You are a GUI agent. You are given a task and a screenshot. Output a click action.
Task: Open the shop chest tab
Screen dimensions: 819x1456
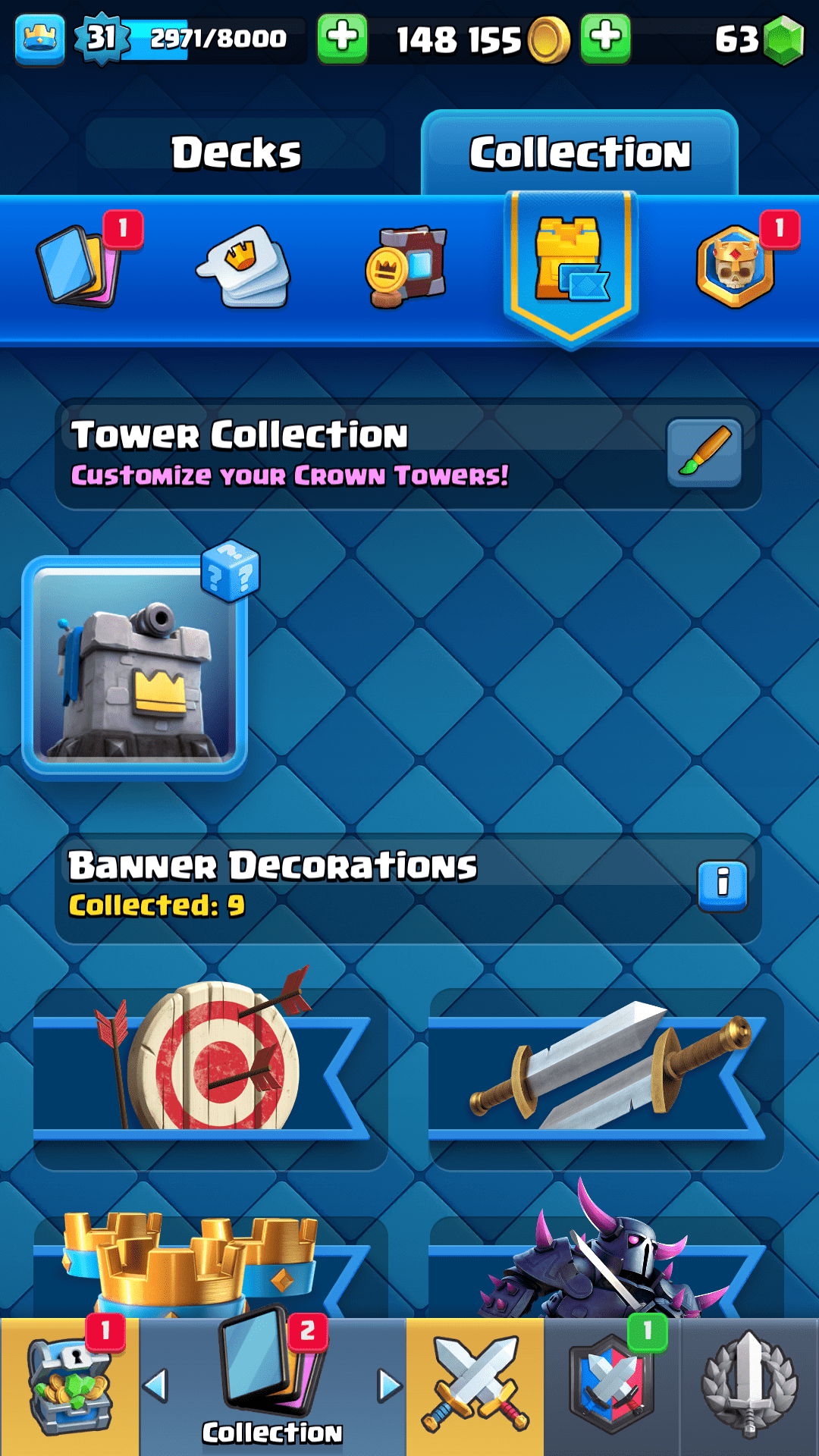(70, 1386)
